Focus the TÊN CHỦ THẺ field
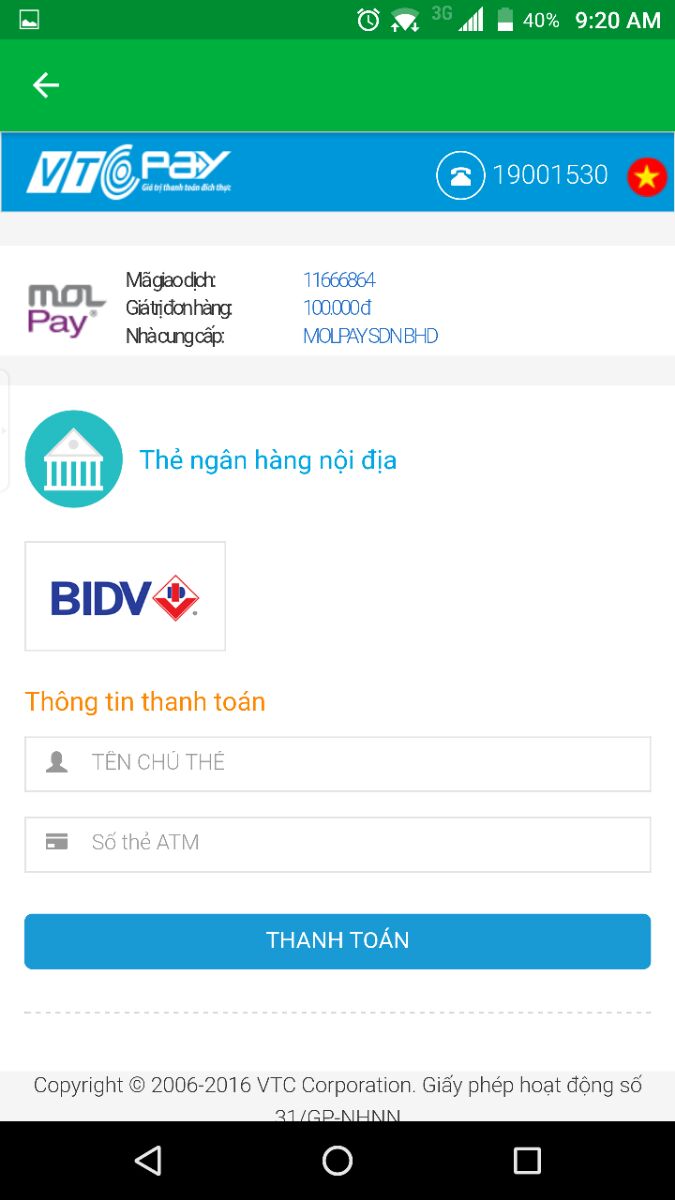 pos(338,764)
